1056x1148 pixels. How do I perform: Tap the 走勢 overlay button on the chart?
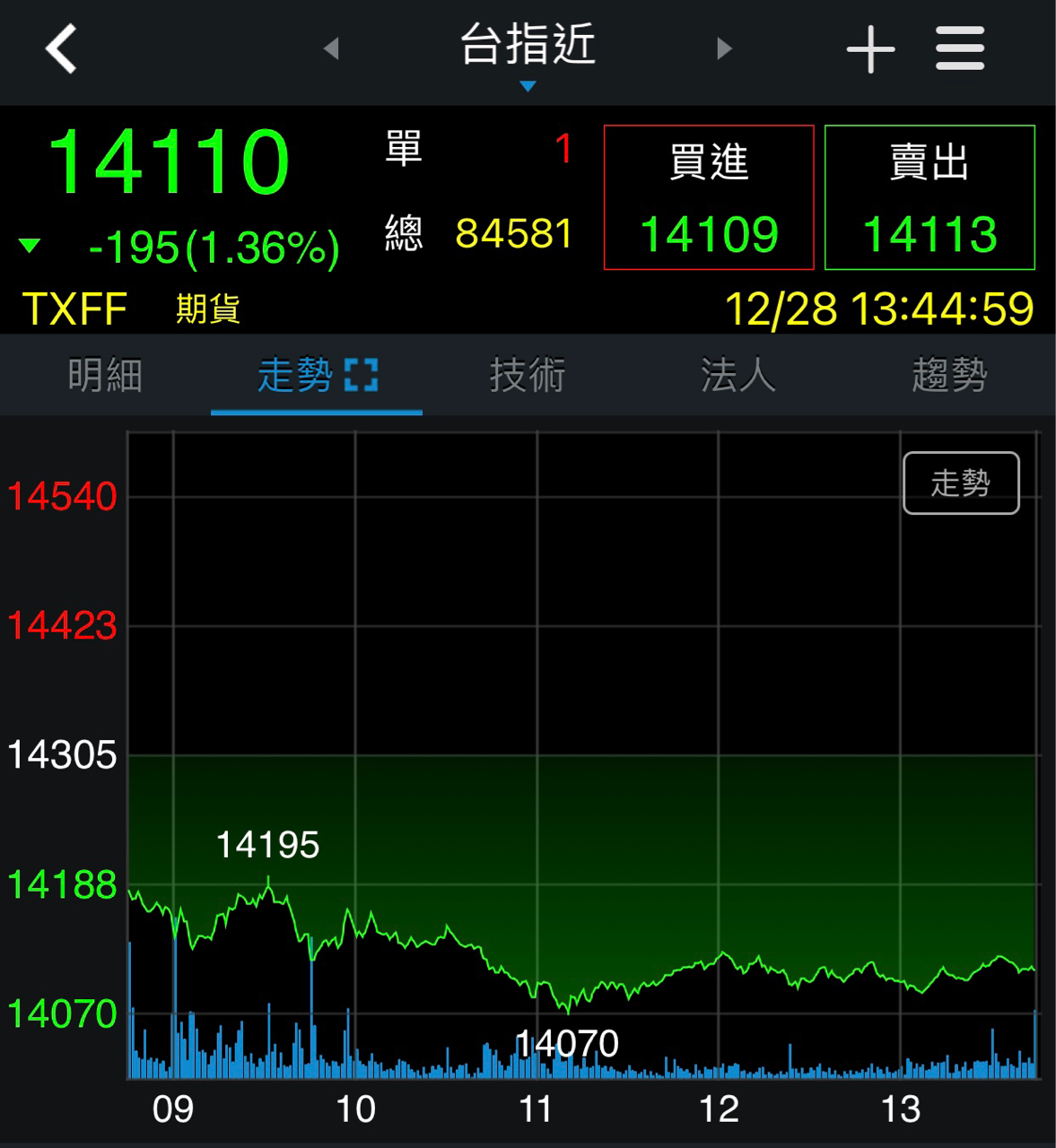[961, 483]
